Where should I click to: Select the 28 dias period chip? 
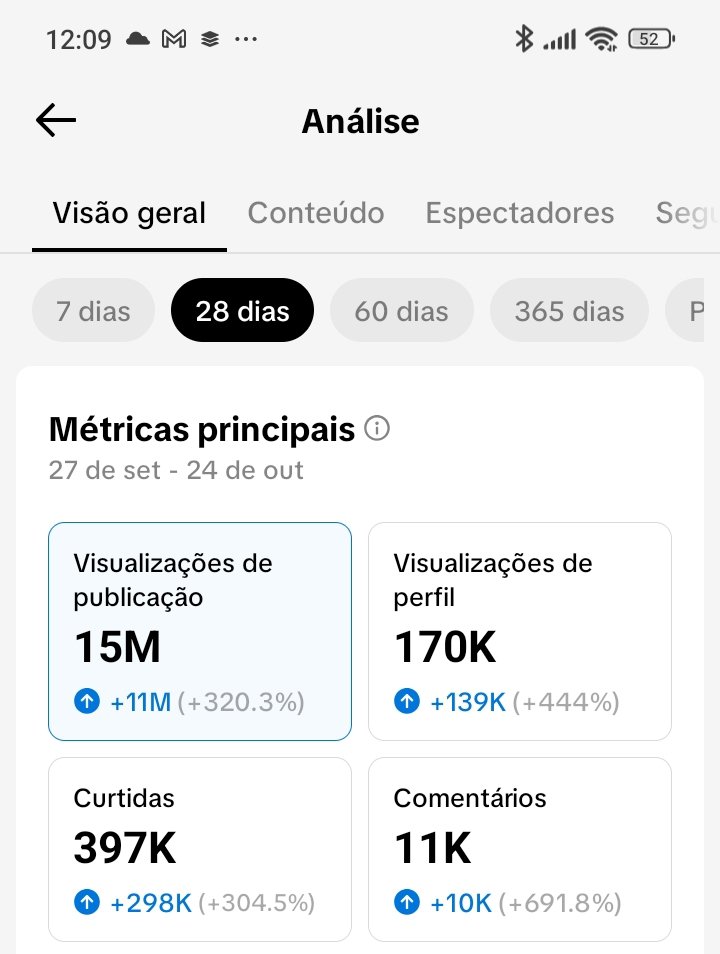pyautogui.click(x=242, y=311)
